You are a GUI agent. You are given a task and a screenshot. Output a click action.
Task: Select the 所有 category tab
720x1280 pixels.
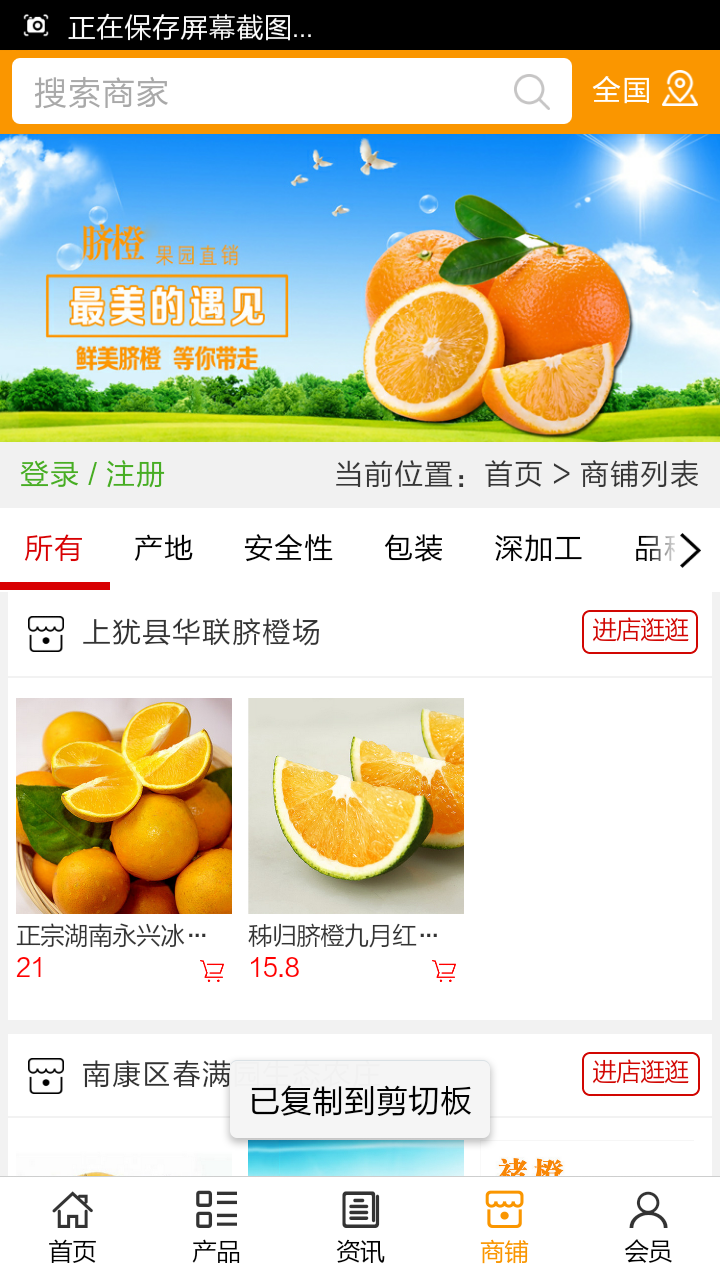(53, 548)
